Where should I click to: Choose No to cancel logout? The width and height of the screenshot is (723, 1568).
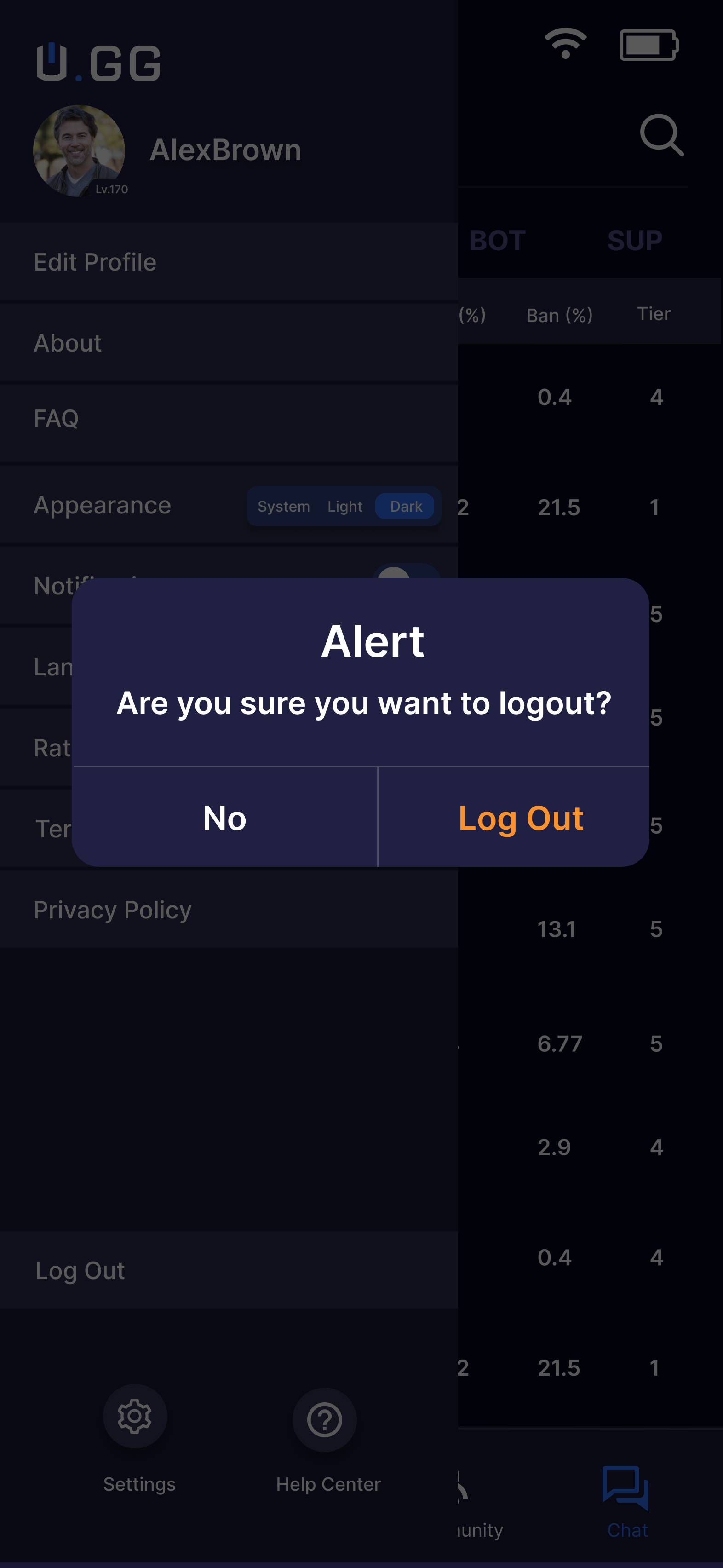point(224,818)
